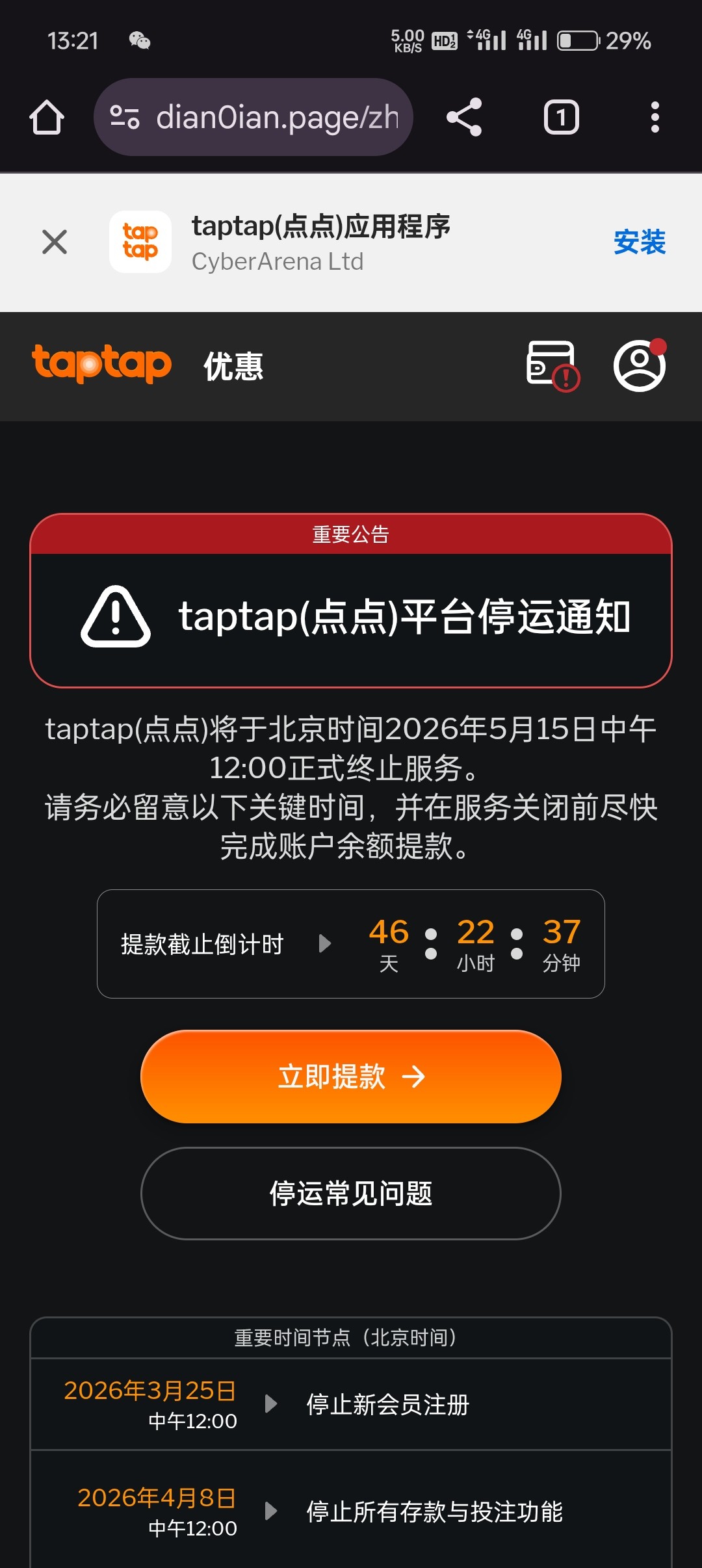This screenshot has height=1568, width=702.
Task: Open the browser tab switcher
Action: tap(560, 117)
